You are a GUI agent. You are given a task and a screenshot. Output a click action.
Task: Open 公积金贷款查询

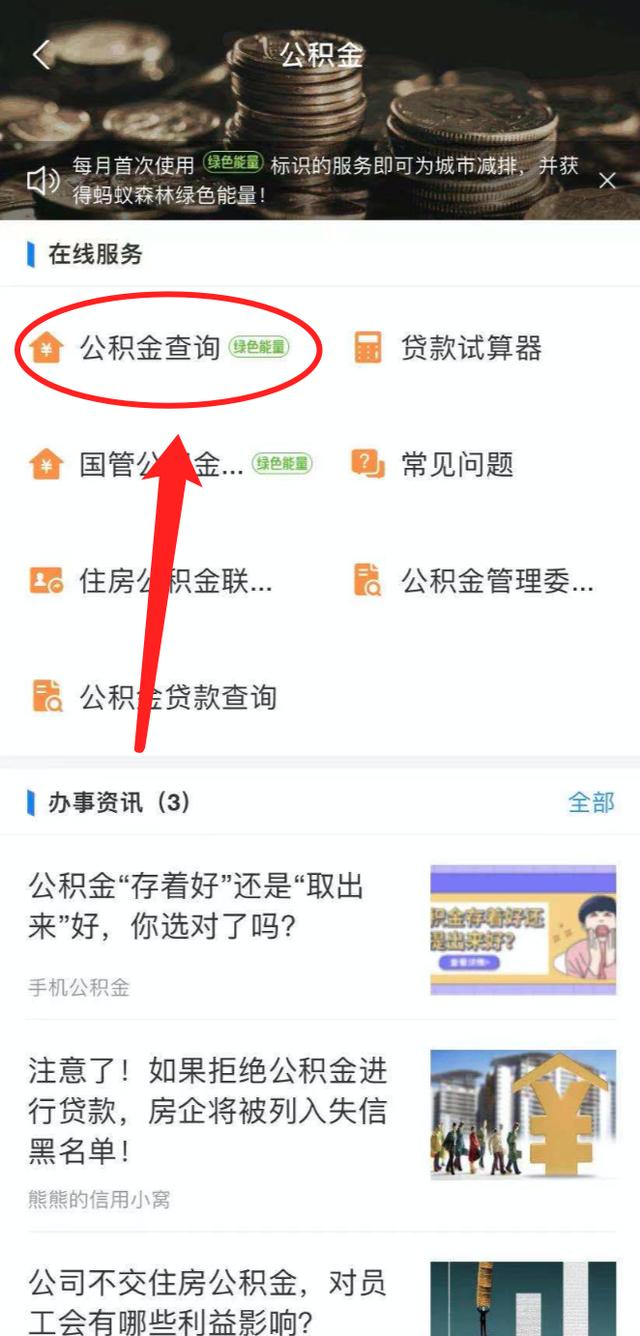click(x=177, y=697)
